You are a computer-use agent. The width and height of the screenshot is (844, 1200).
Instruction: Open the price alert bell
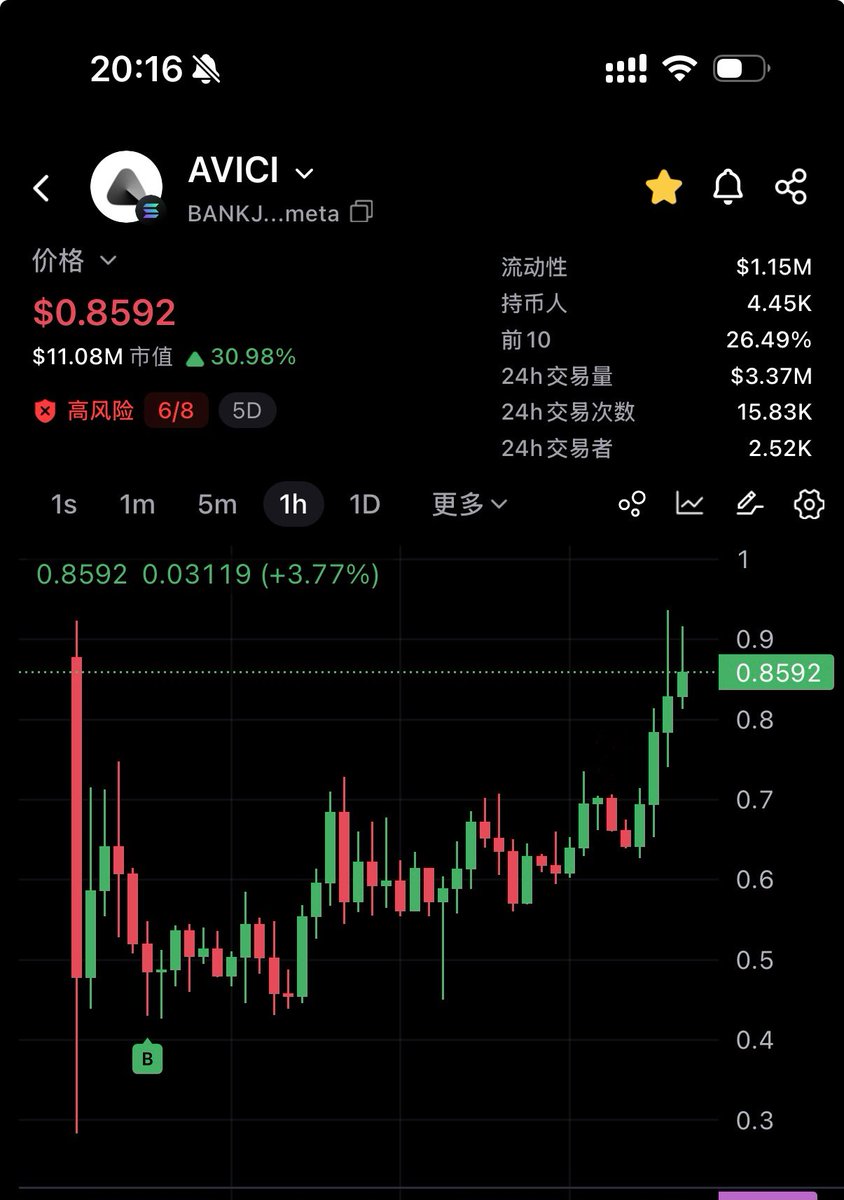(x=727, y=187)
